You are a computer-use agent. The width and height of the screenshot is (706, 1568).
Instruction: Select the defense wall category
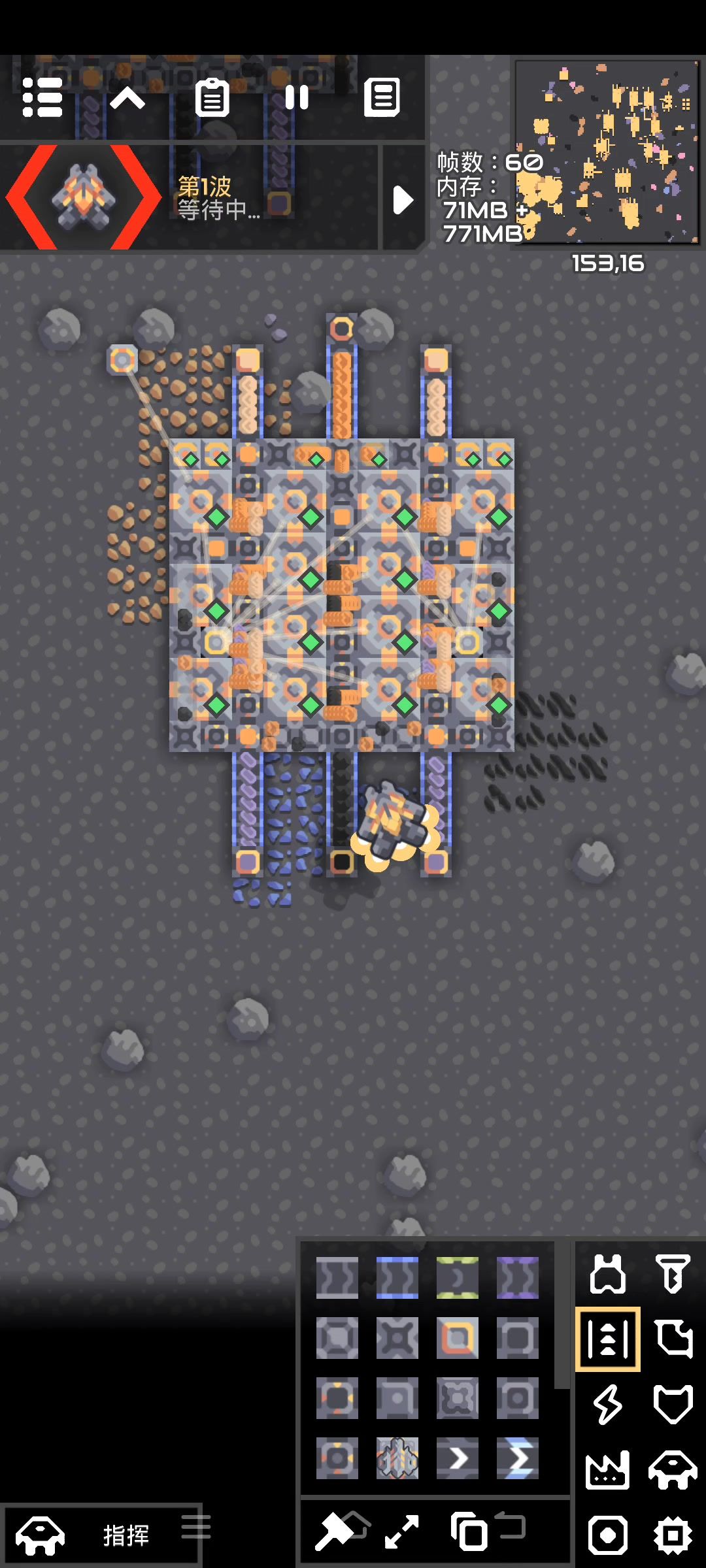coord(673,1405)
